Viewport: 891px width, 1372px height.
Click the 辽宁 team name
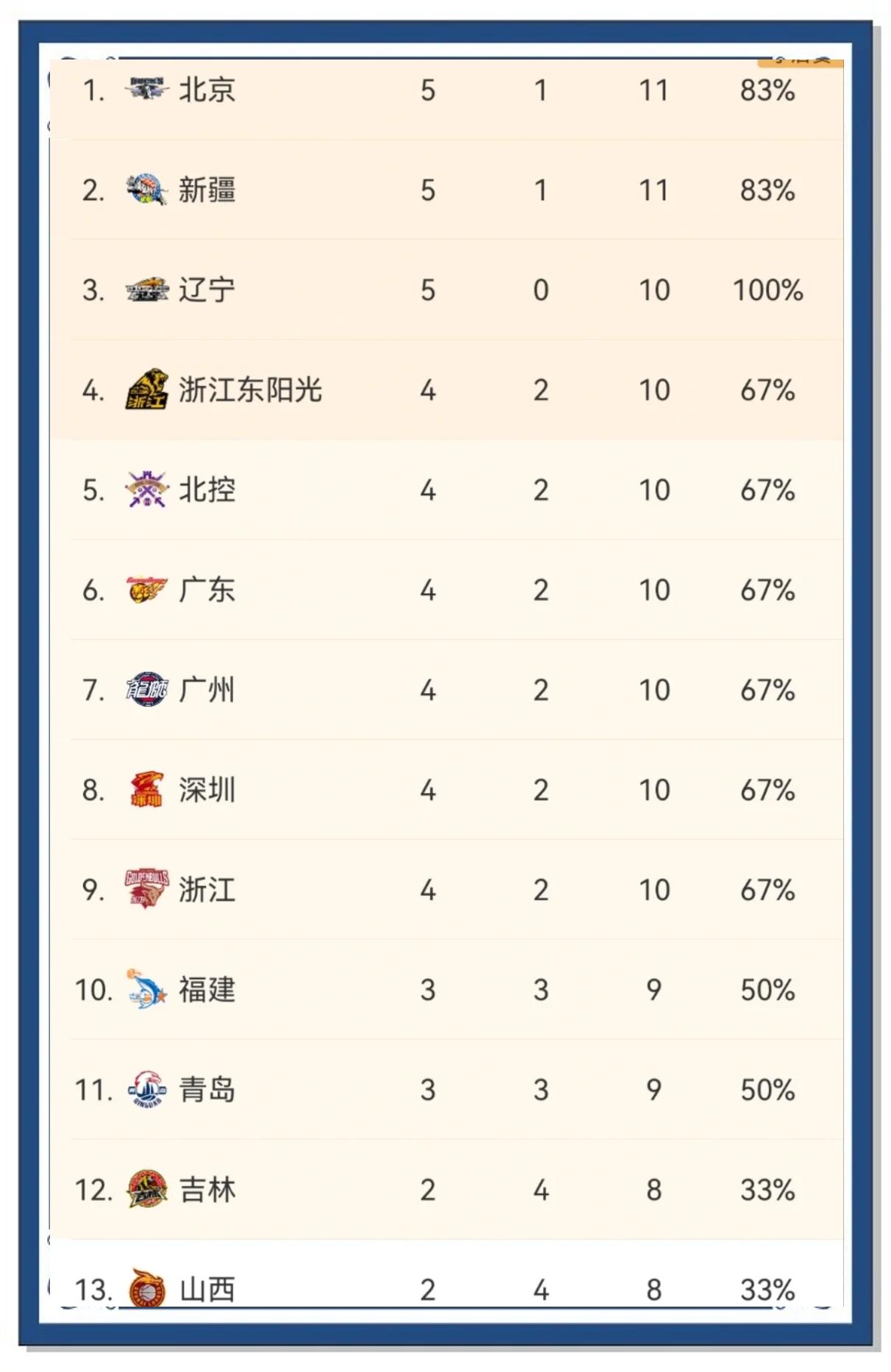click(207, 290)
